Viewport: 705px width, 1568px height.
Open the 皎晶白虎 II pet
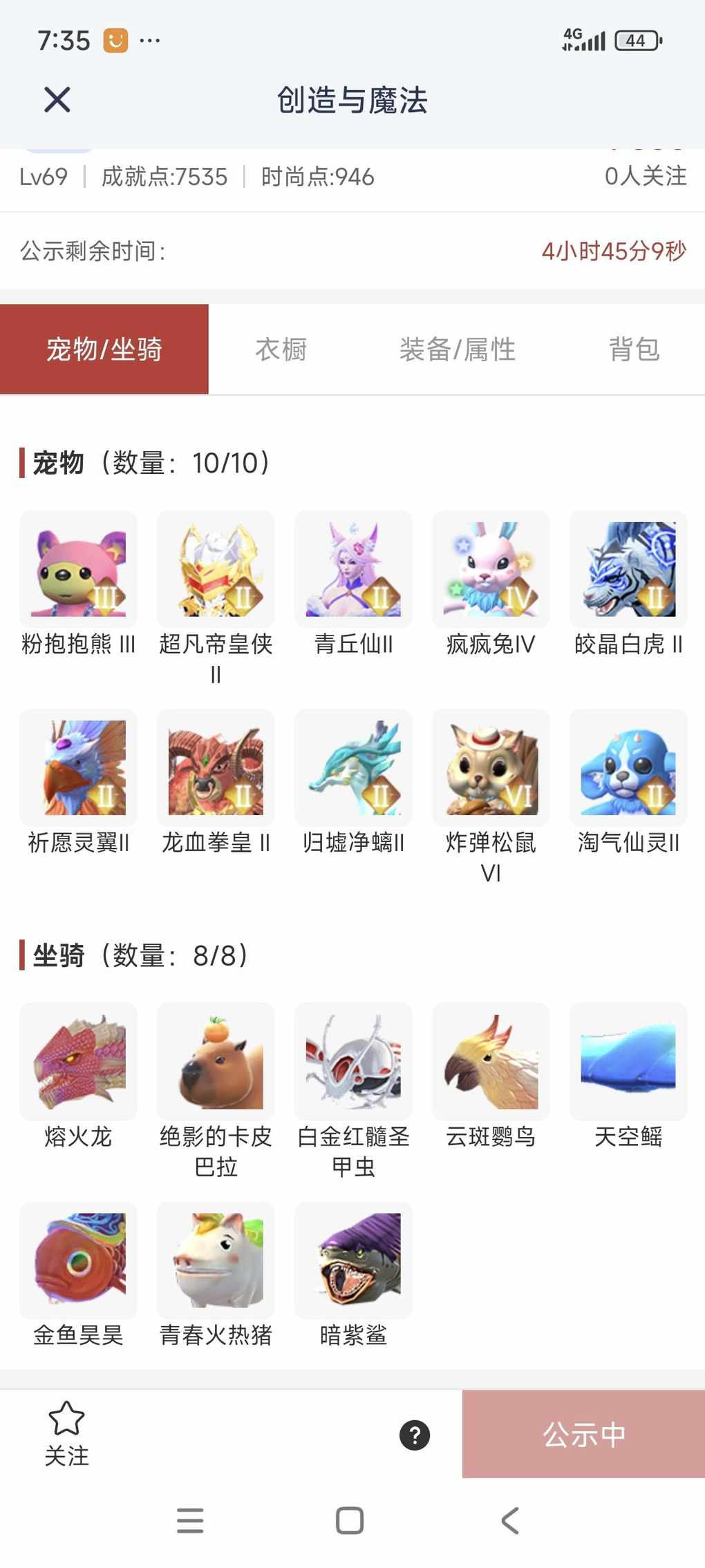628,569
